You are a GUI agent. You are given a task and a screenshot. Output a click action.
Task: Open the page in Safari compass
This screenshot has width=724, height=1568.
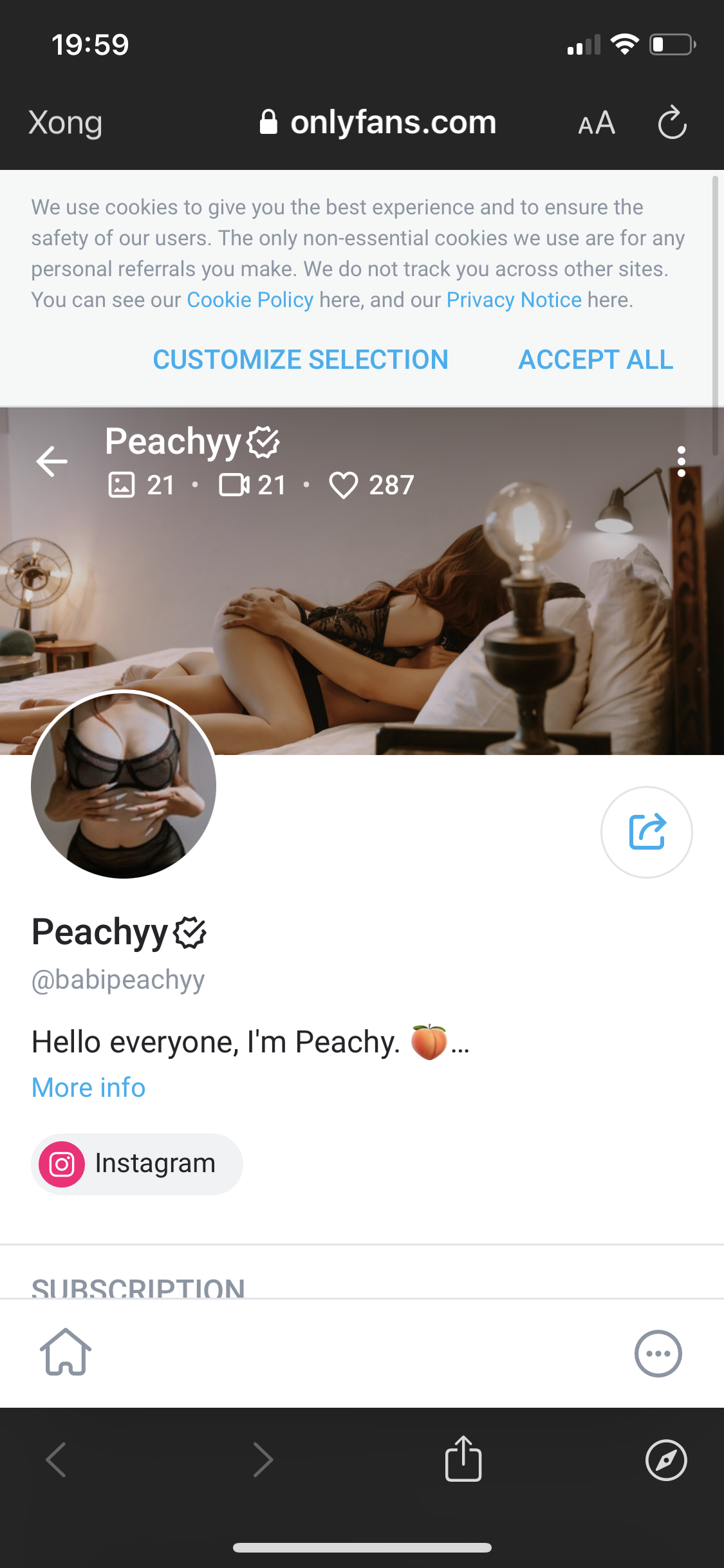666,1460
